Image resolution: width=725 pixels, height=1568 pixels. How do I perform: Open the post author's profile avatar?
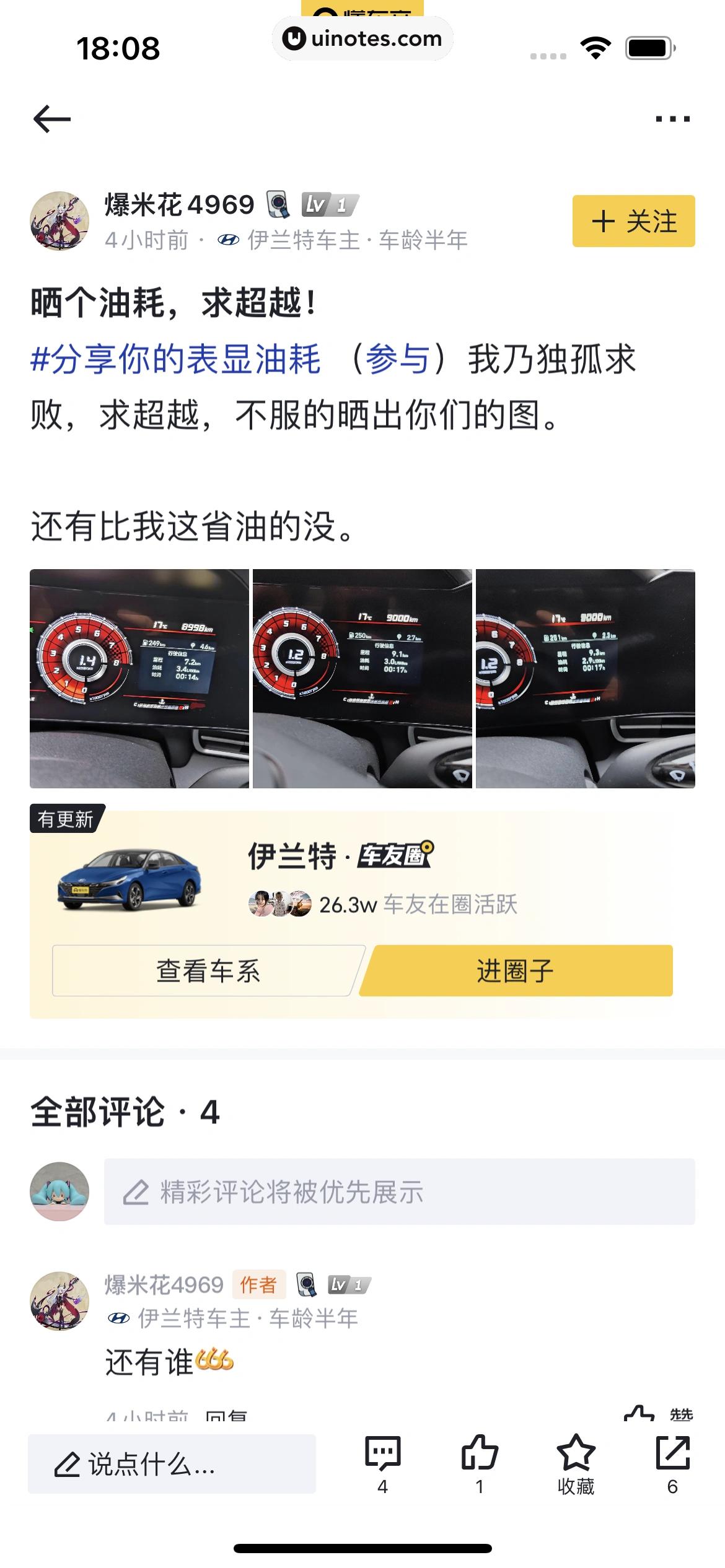coord(59,221)
